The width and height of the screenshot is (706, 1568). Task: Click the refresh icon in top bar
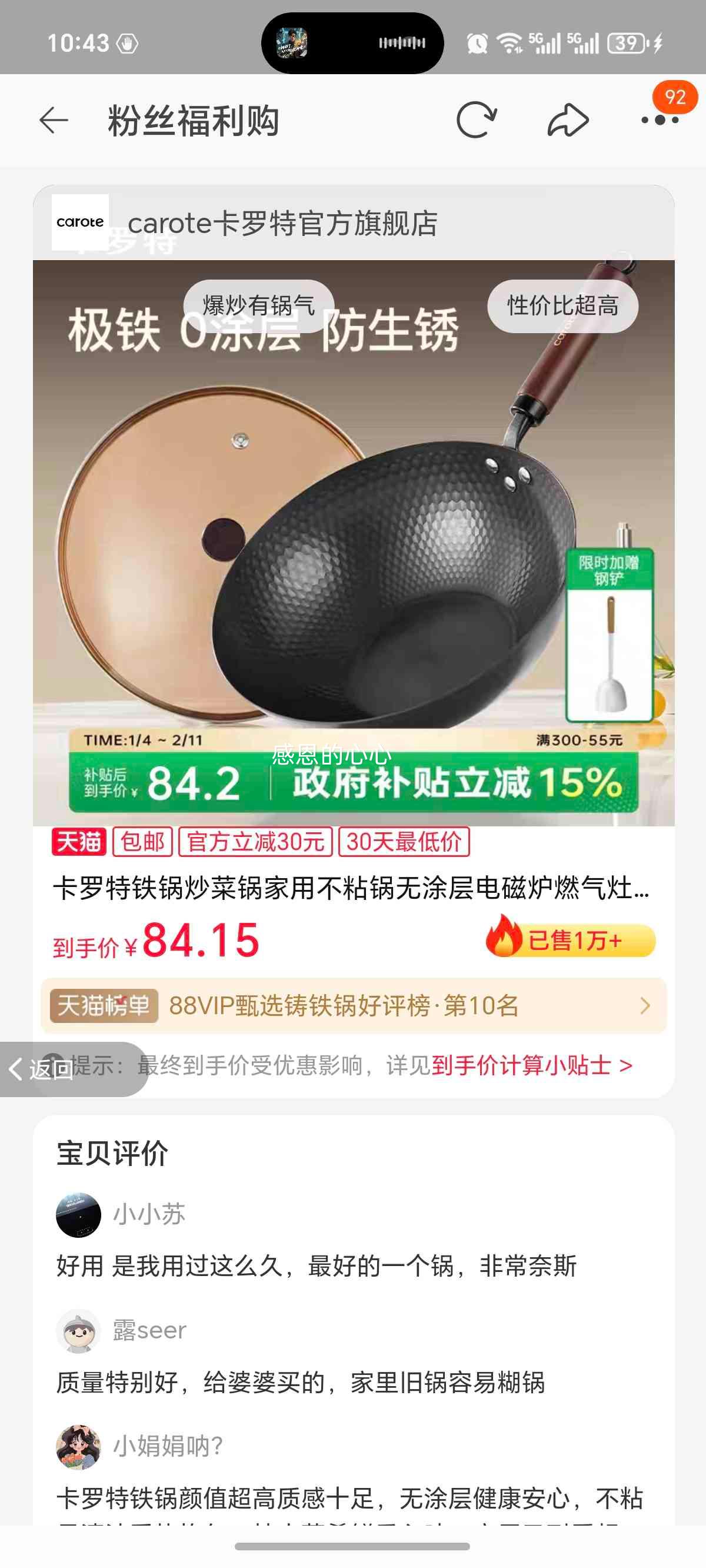pyautogui.click(x=476, y=121)
